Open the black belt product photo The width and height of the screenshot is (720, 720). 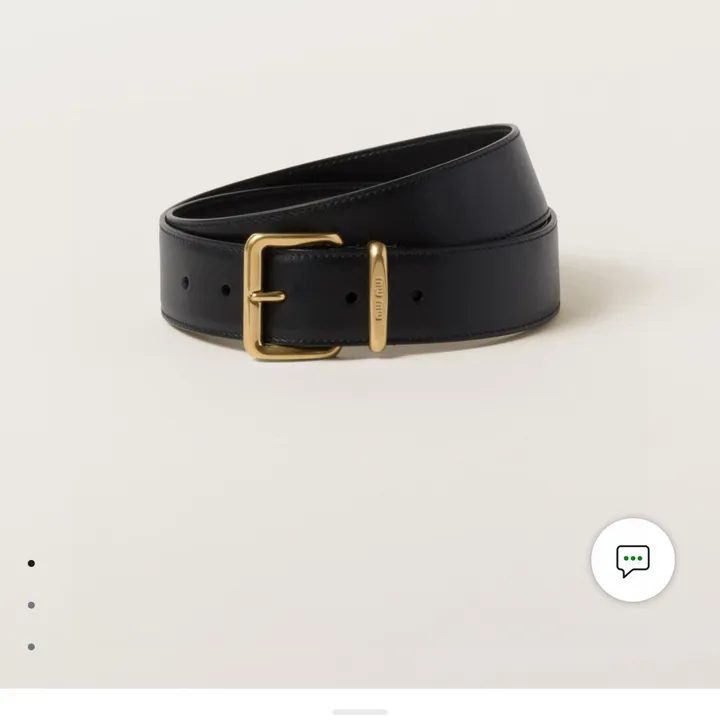(360, 245)
